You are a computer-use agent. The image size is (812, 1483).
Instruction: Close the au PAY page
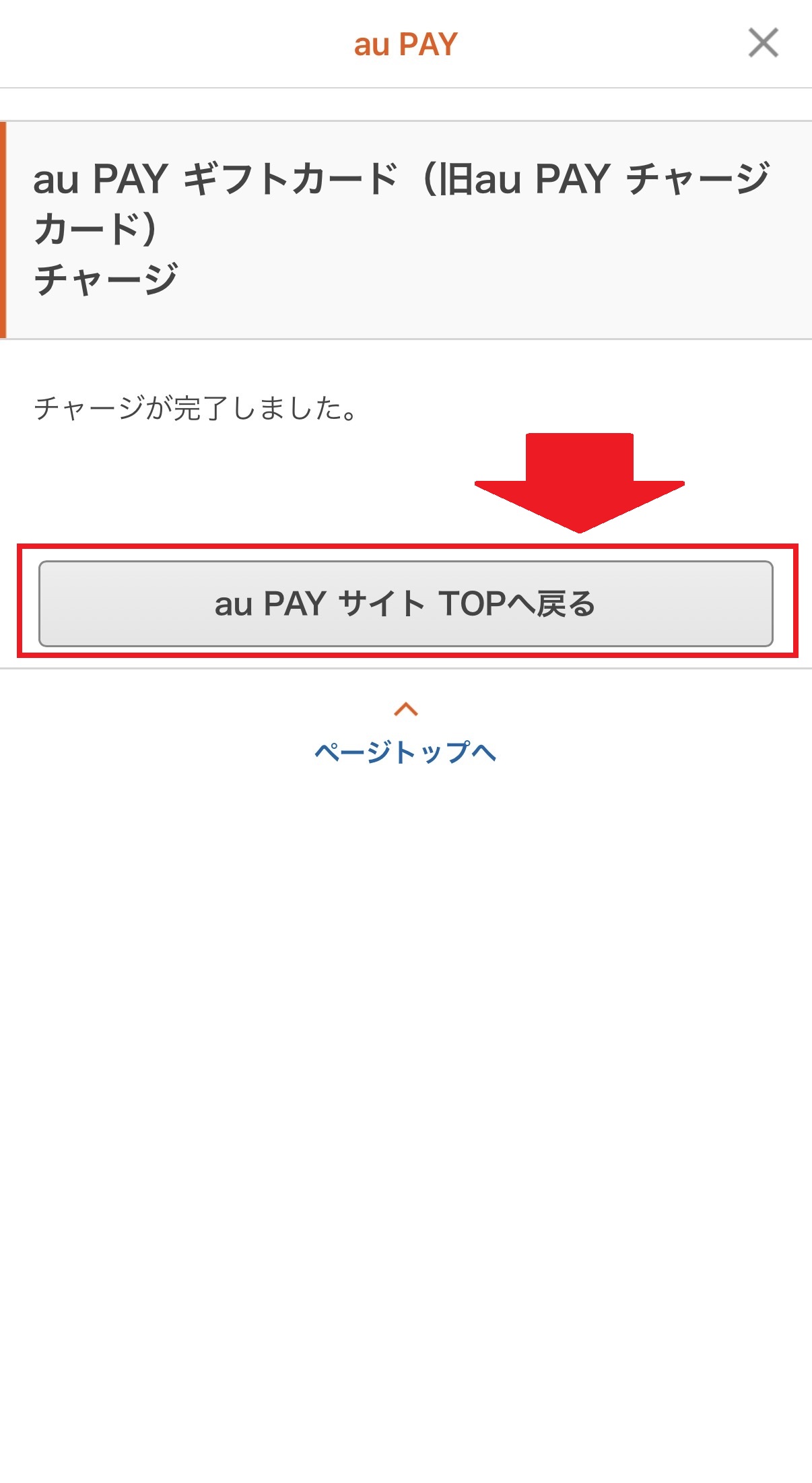click(763, 43)
